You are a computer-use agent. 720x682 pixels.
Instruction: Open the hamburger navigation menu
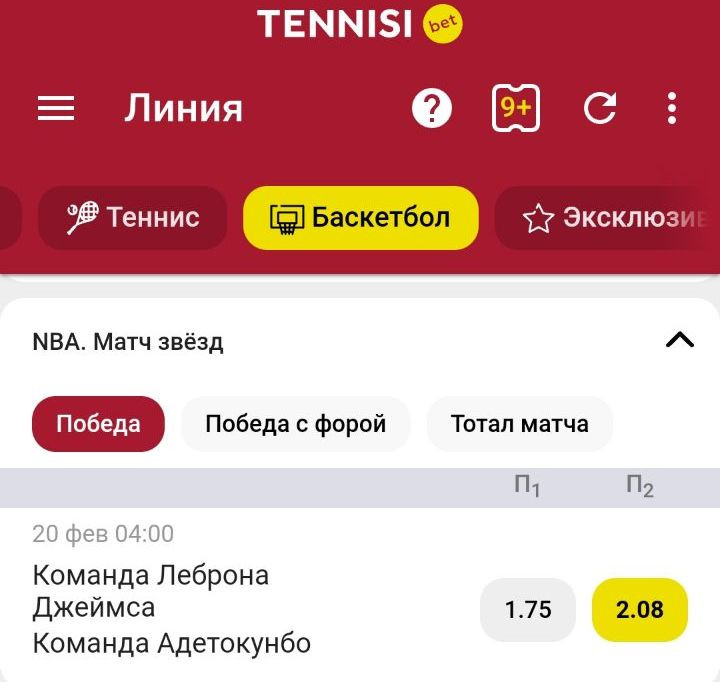coord(56,108)
